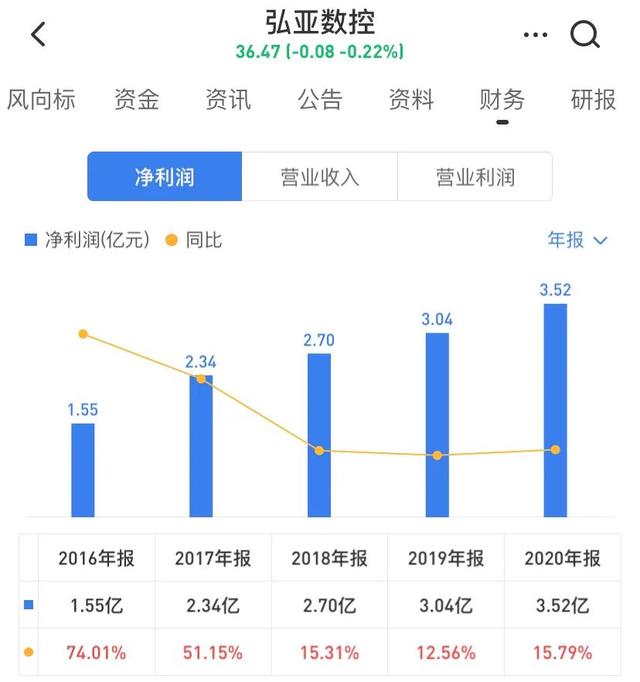Open the search magnifier

(x=585, y=35)
